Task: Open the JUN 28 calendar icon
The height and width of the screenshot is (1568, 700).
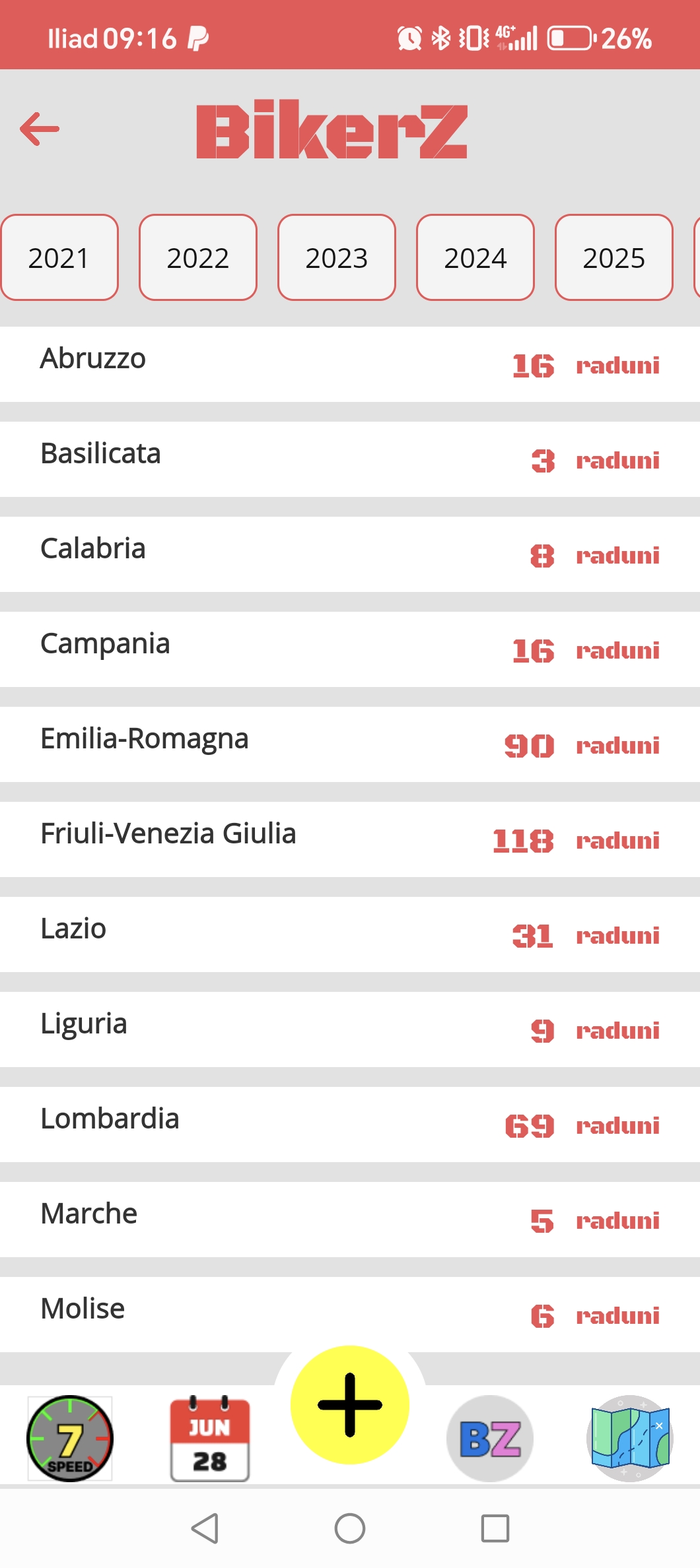Action: pyautogui.click(x=209, y=1439)
